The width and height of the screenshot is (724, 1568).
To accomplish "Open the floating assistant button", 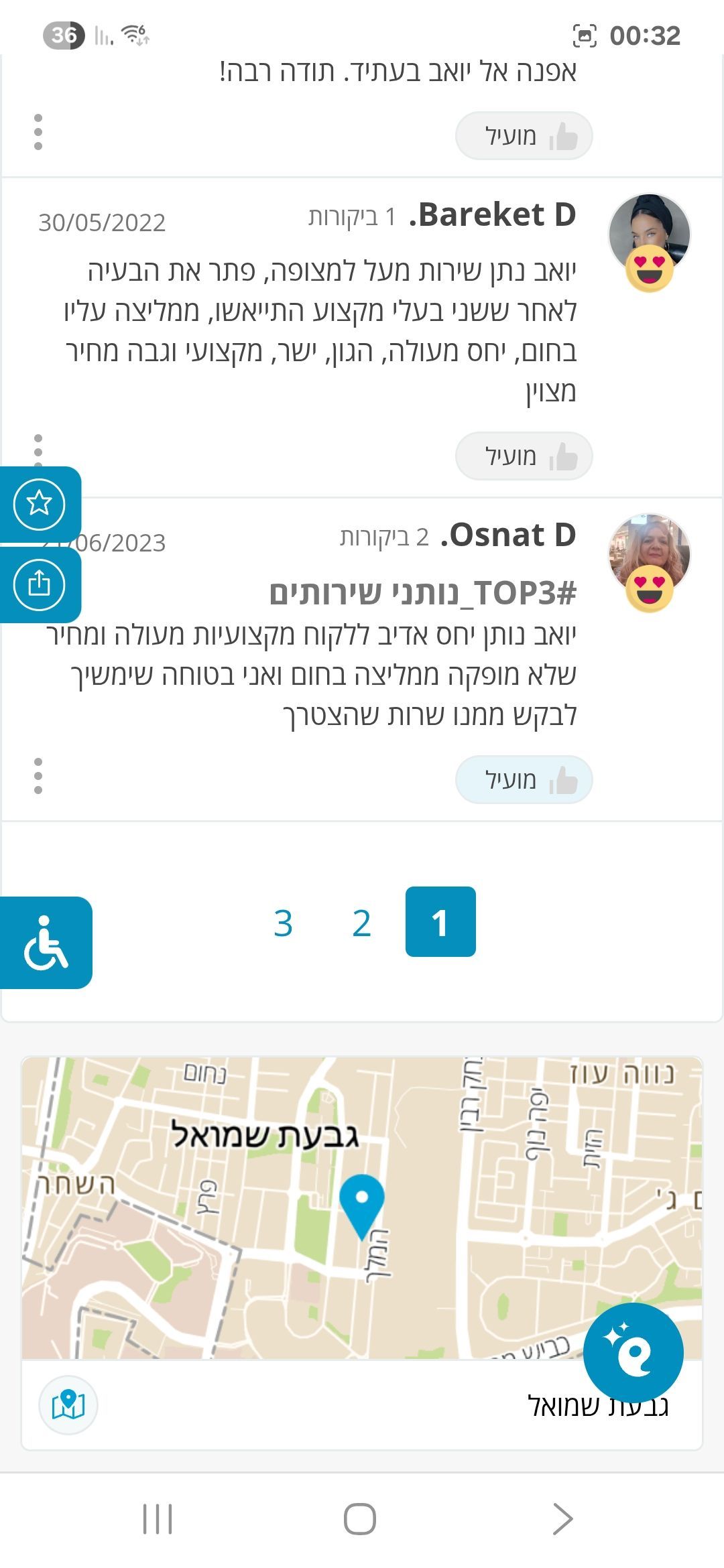I will 633,1353.
